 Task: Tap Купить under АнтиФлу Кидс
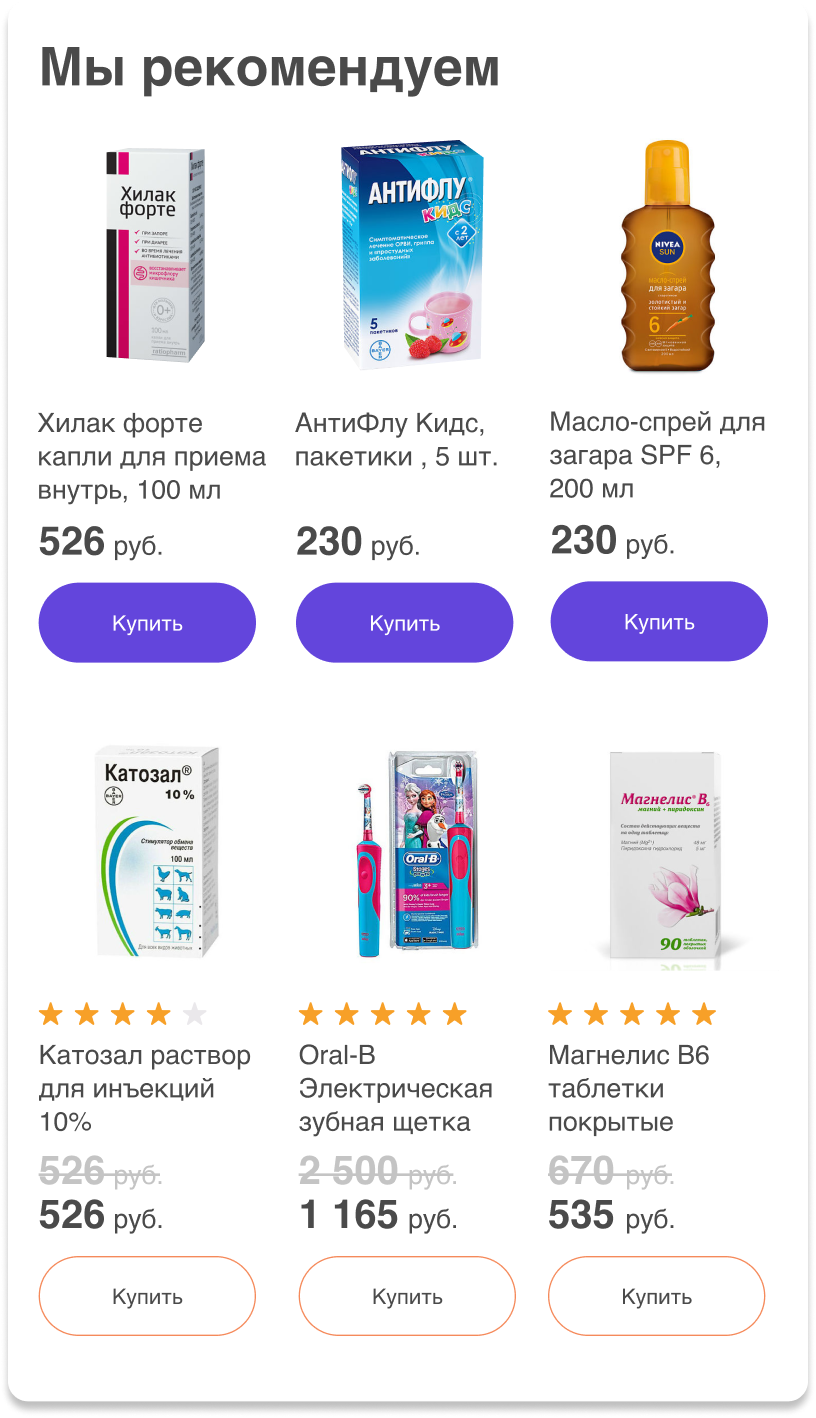tap(404, 623)
